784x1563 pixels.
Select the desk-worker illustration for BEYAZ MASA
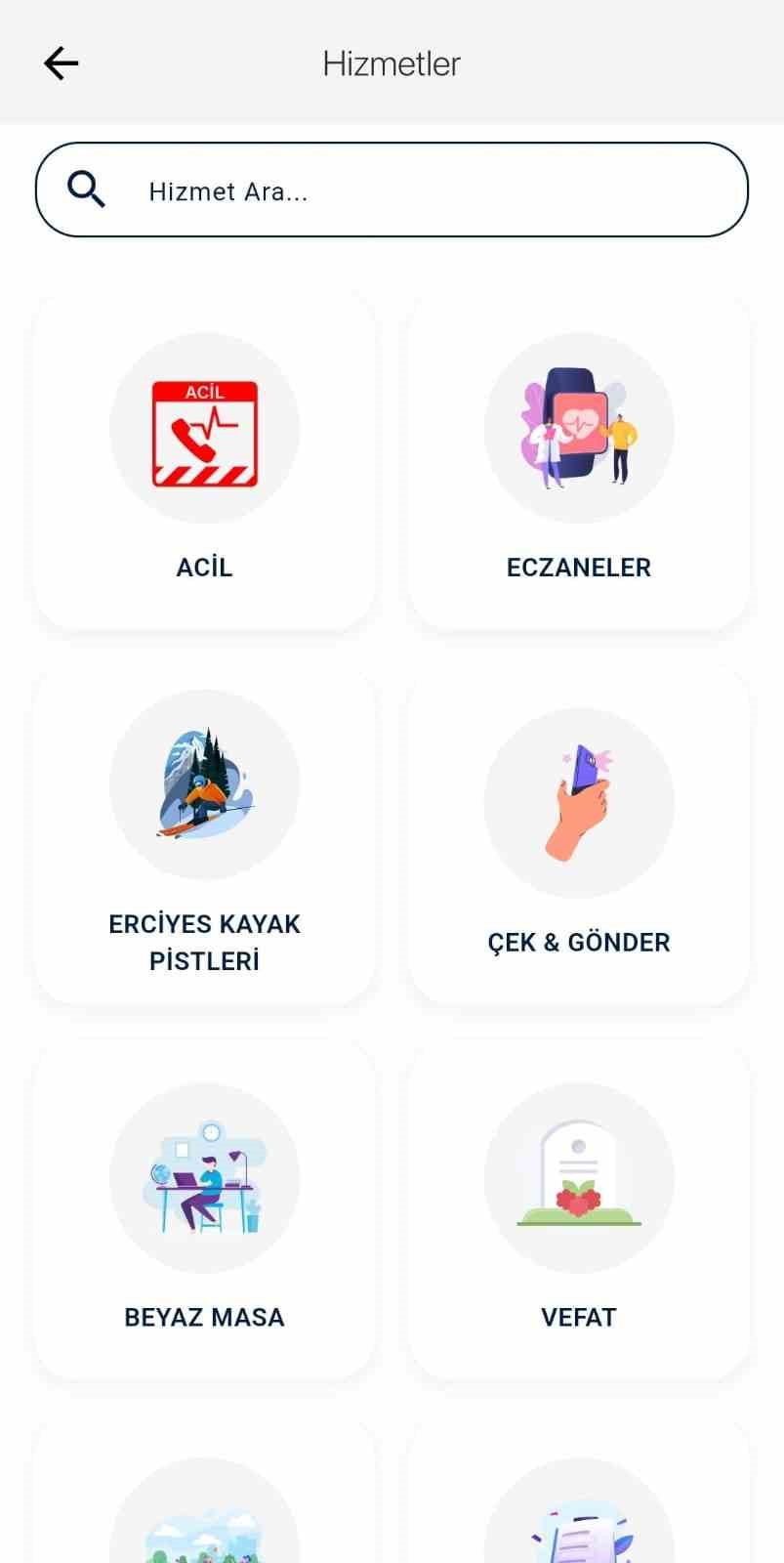(204, 1179)
